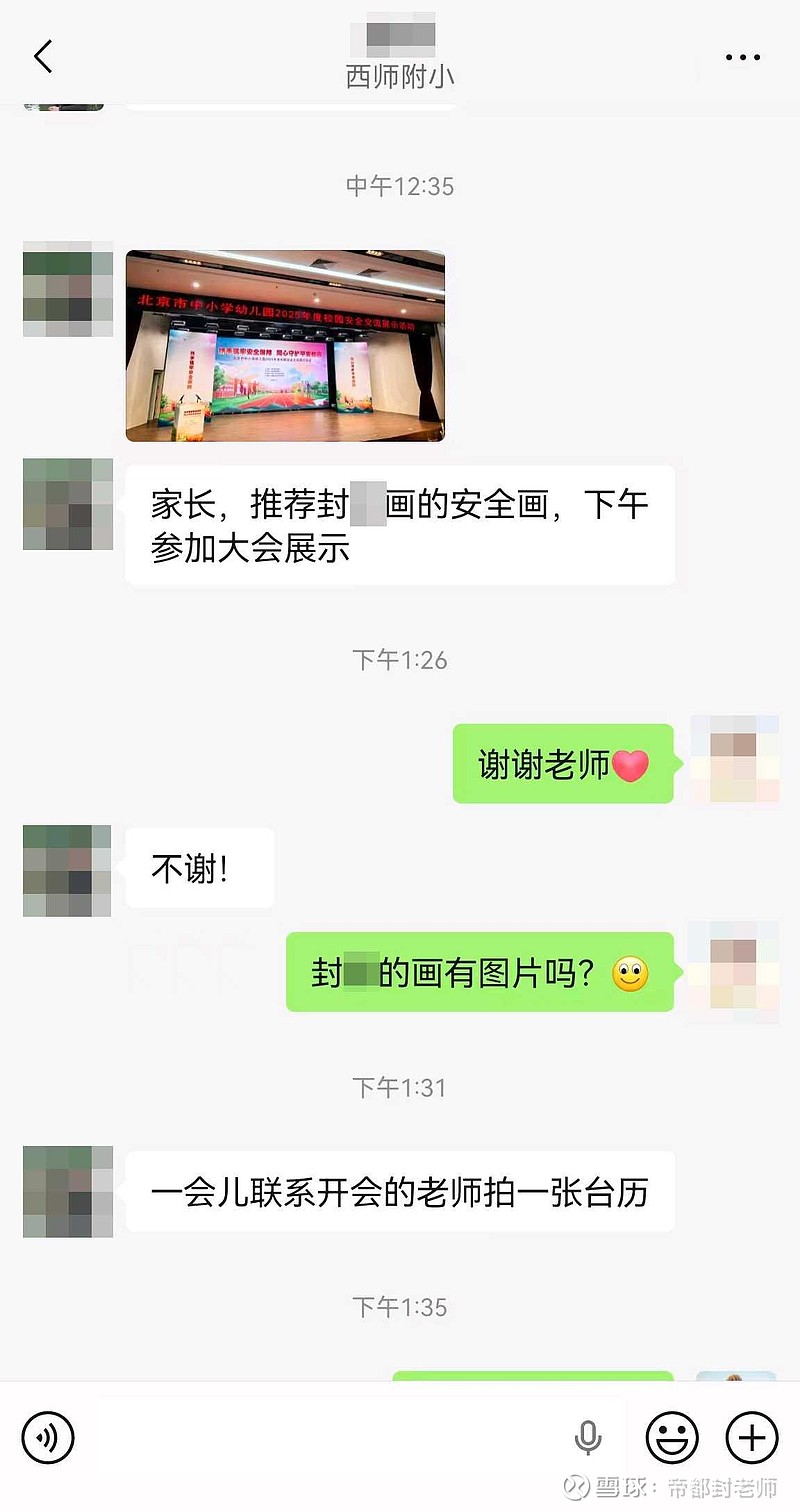The height and width of the screenshot is (1512, 800).
Task: Select the message 不谢!
Action: pos(199,868)
